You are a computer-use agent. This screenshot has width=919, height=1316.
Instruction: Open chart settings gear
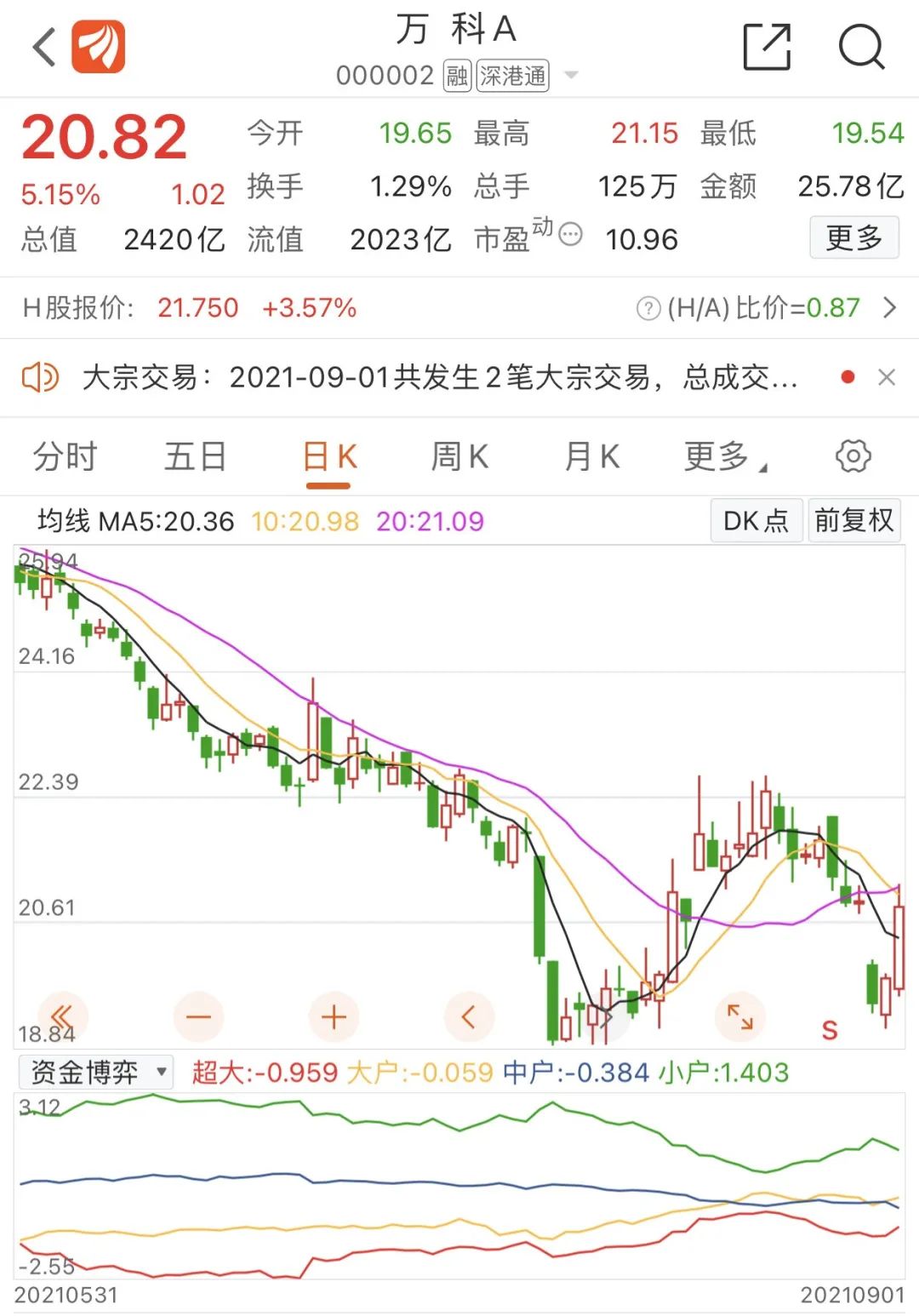tap(853, 456)
